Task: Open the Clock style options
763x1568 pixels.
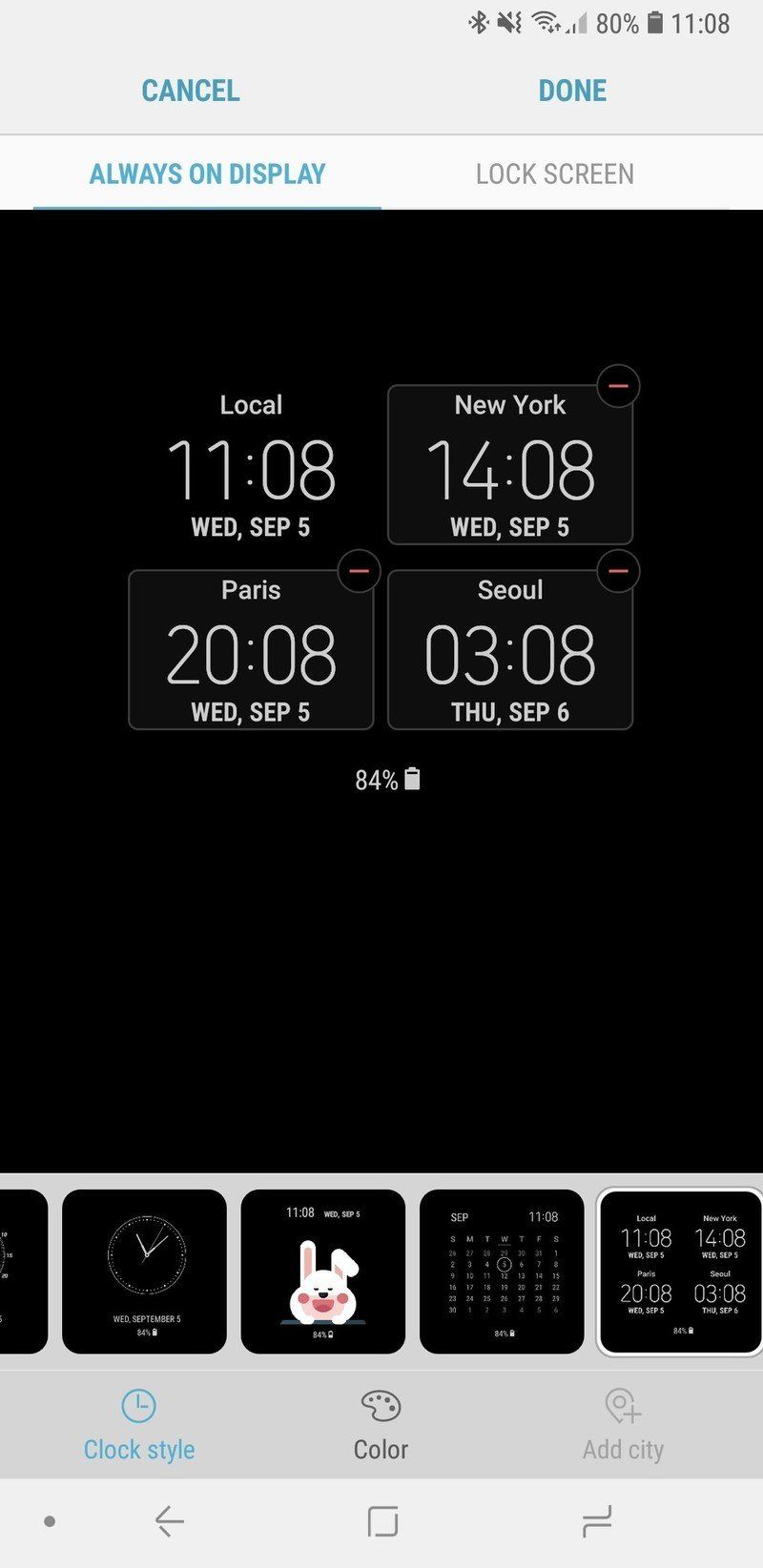Action: coord(139,1425)
